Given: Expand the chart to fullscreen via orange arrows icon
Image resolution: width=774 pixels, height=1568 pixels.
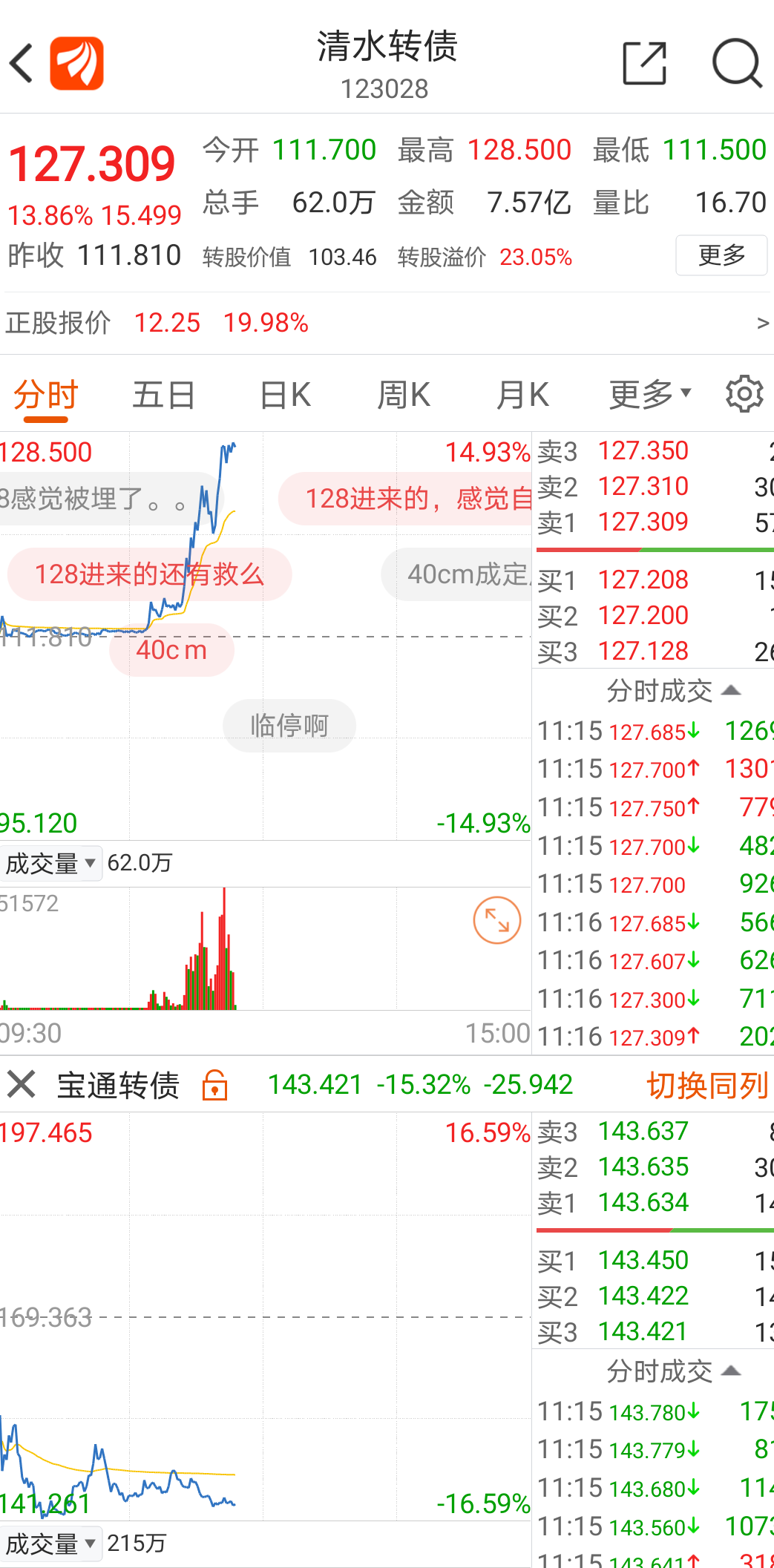Looking at the screenshot, I should (x=496, y=921).
